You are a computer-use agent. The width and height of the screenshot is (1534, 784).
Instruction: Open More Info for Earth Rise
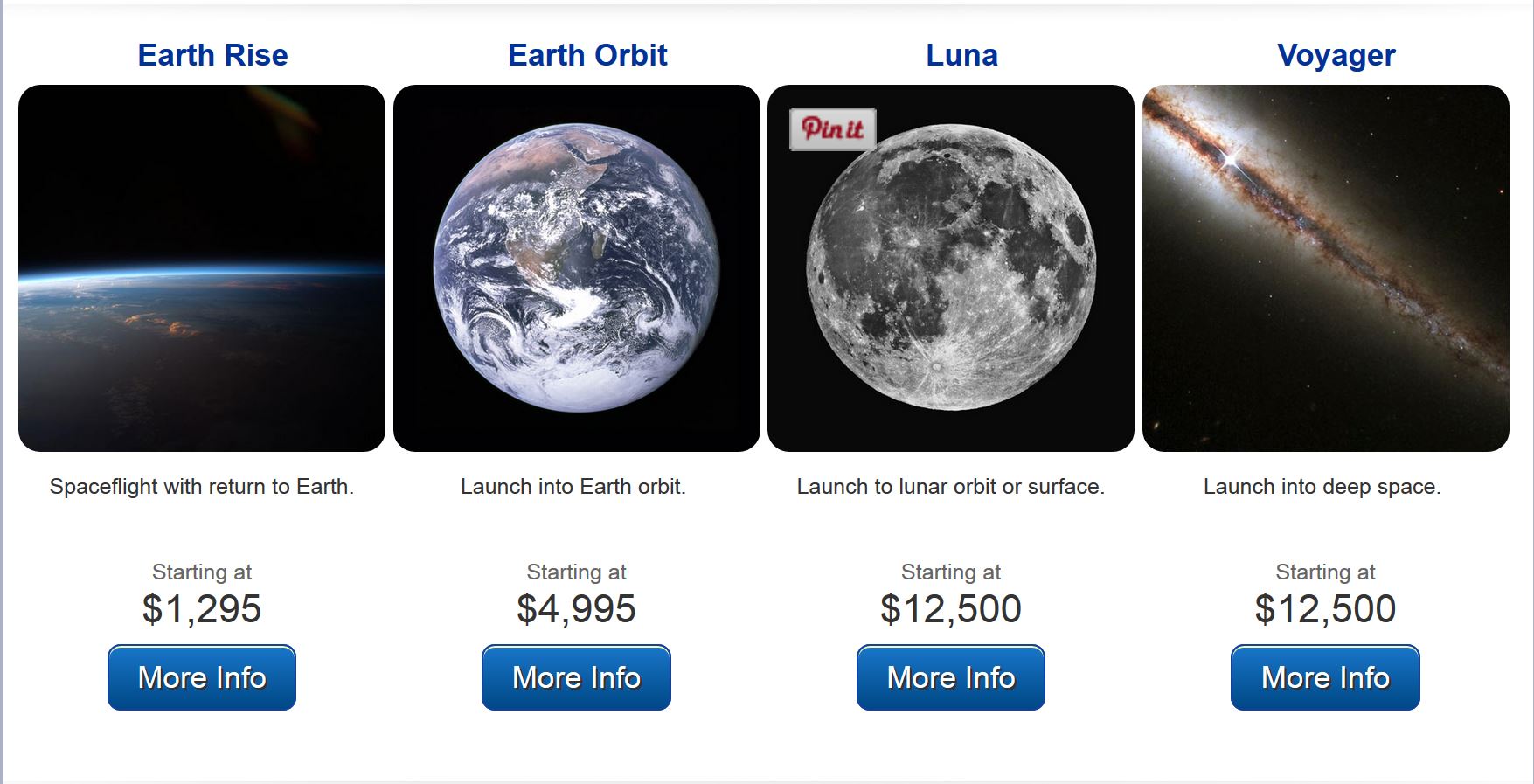coord(202,677)
